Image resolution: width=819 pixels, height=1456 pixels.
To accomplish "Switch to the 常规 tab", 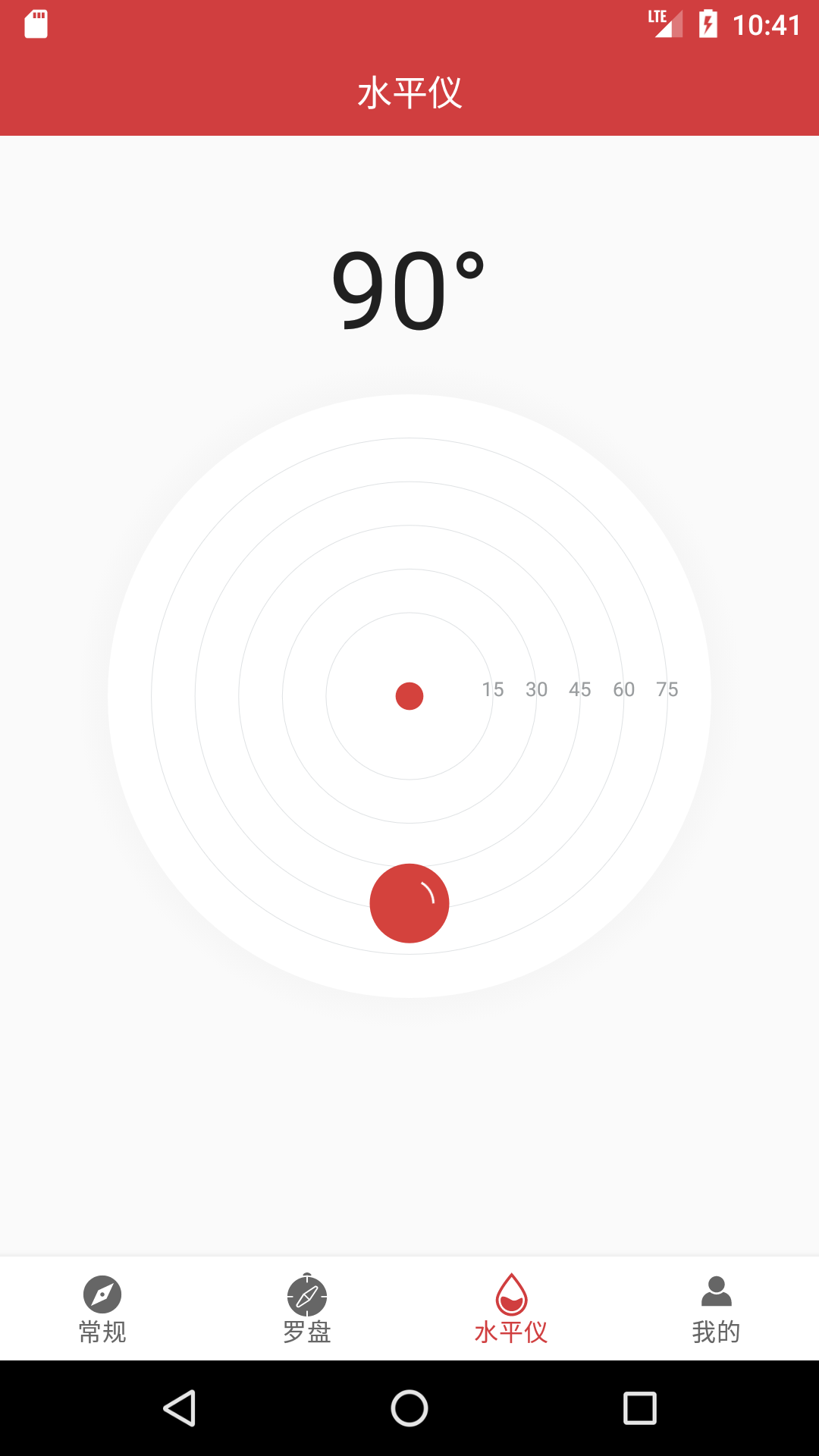I will [x=102, y=1309].
